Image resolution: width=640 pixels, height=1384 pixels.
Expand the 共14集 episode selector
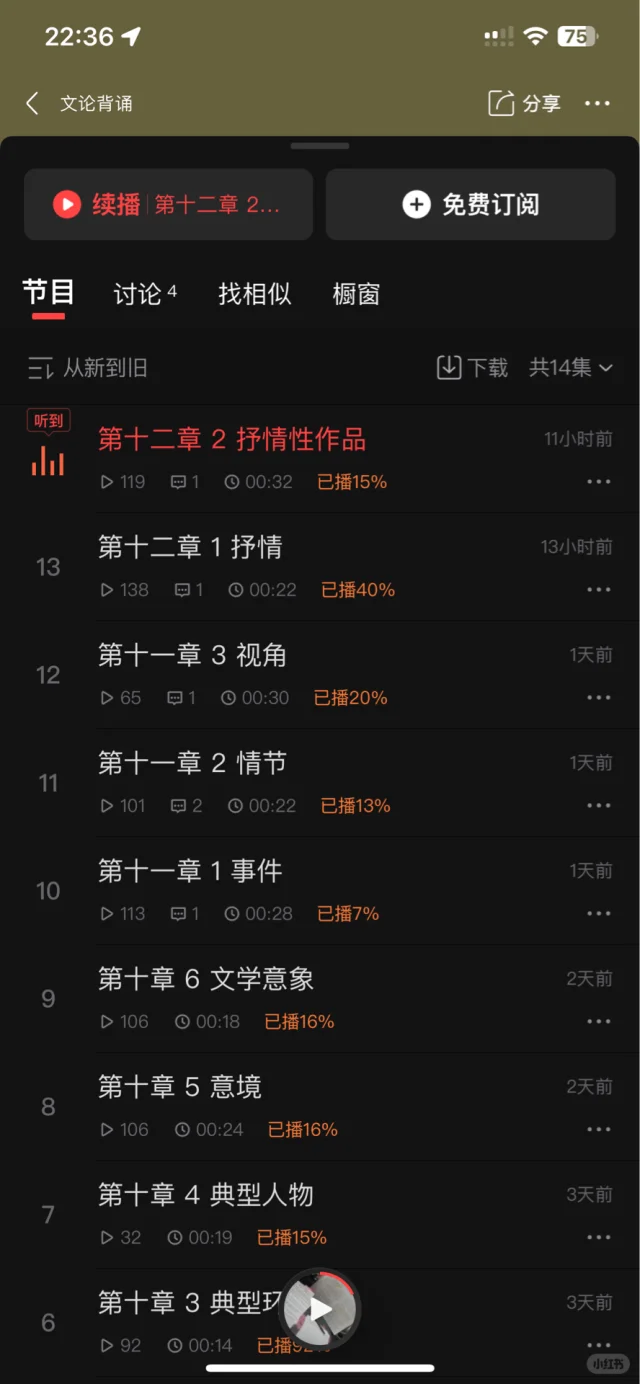pos(570,368)
